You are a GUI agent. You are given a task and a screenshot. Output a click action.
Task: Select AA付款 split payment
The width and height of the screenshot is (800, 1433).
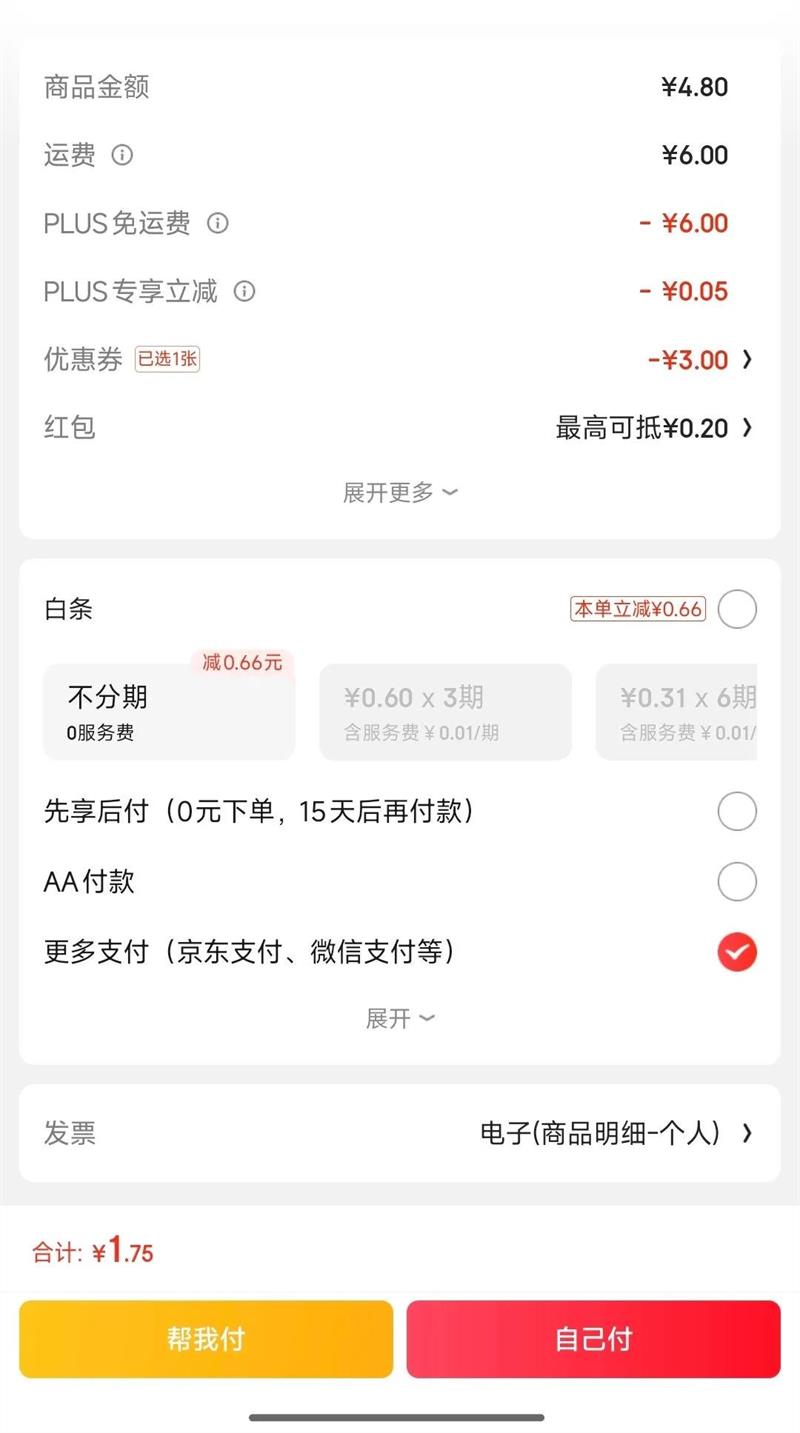tap(737, 882)
